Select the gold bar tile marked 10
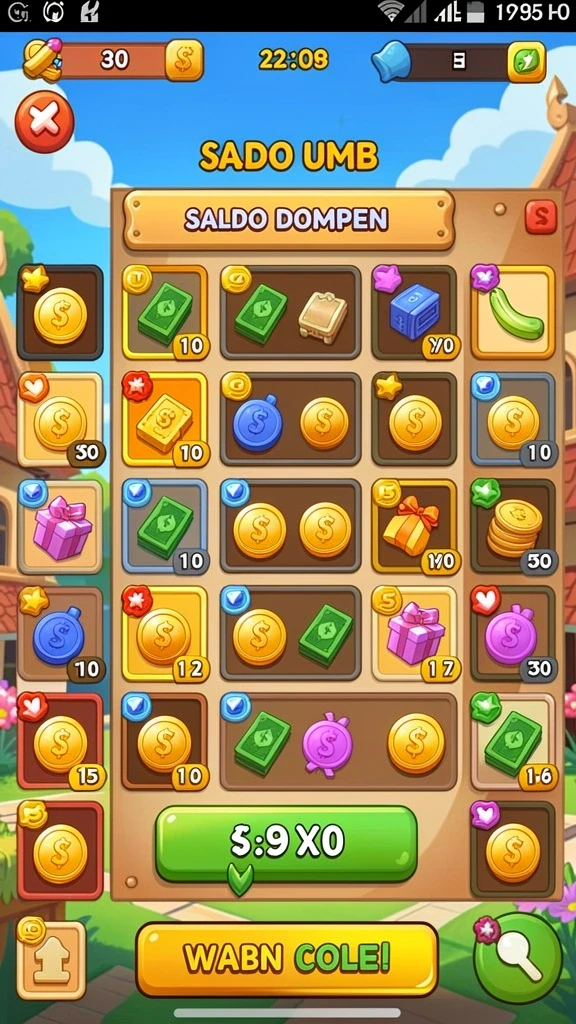 point(165,419)
